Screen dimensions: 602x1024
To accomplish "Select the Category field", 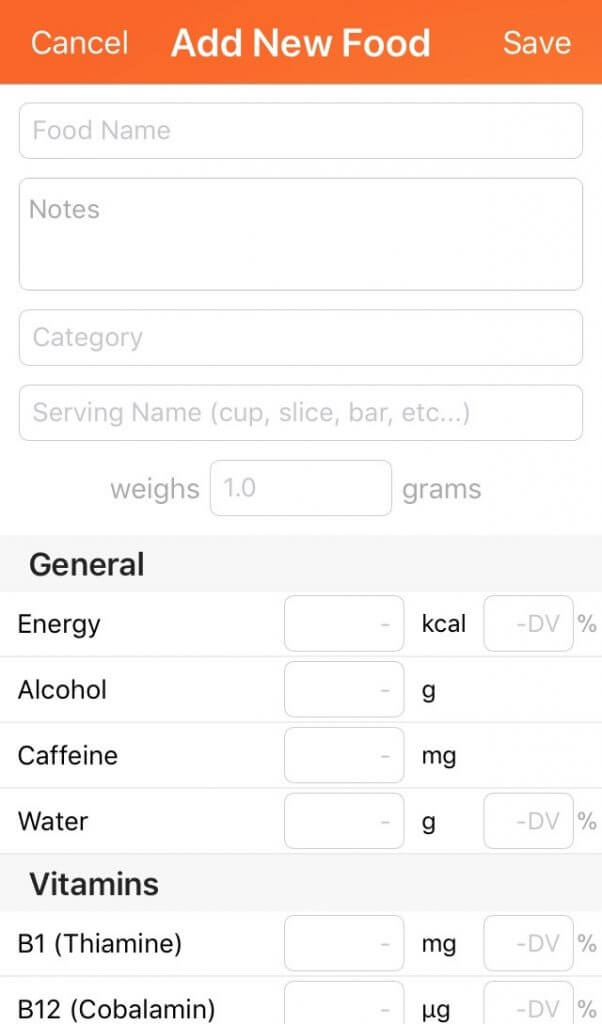I will [x=301, y=338].
